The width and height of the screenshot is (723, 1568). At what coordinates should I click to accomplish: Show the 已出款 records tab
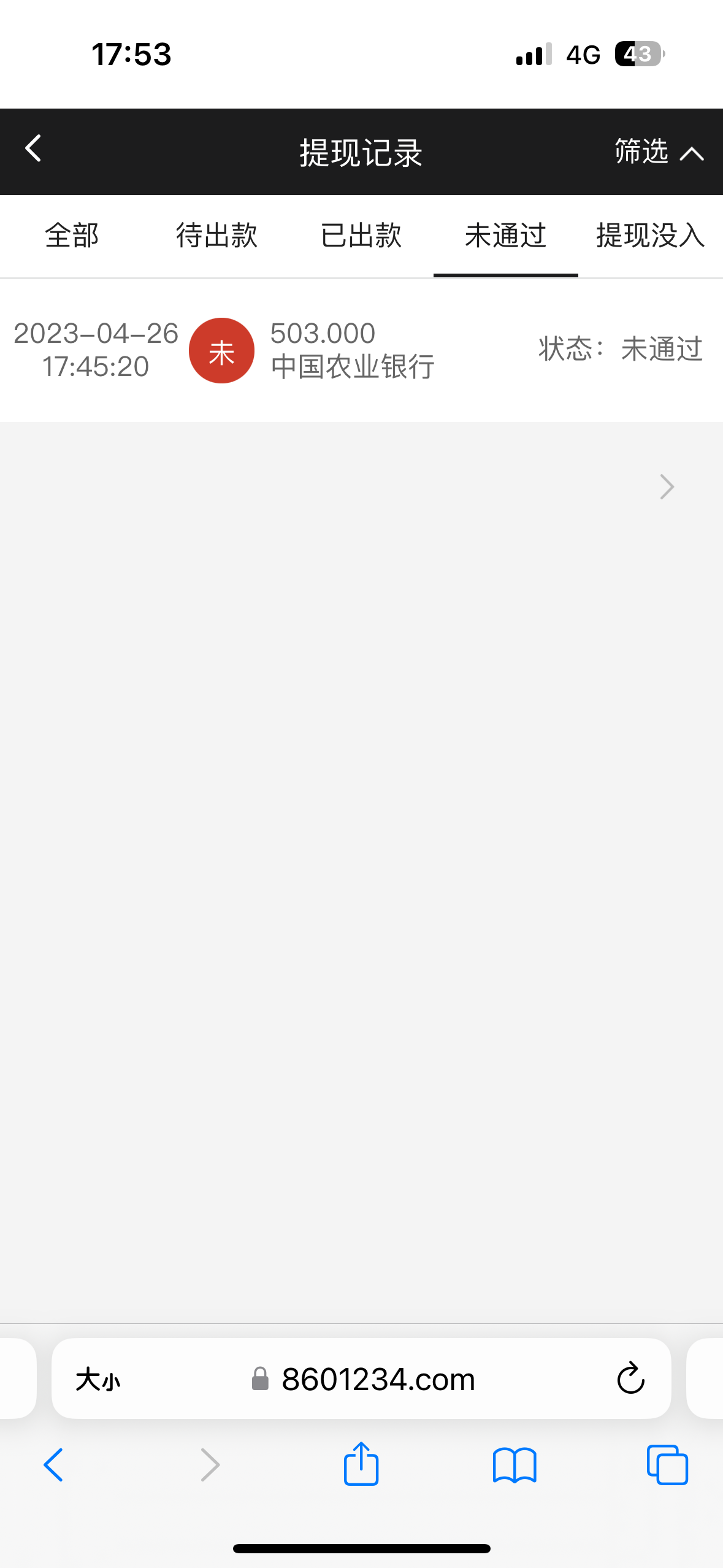point(361,236)
